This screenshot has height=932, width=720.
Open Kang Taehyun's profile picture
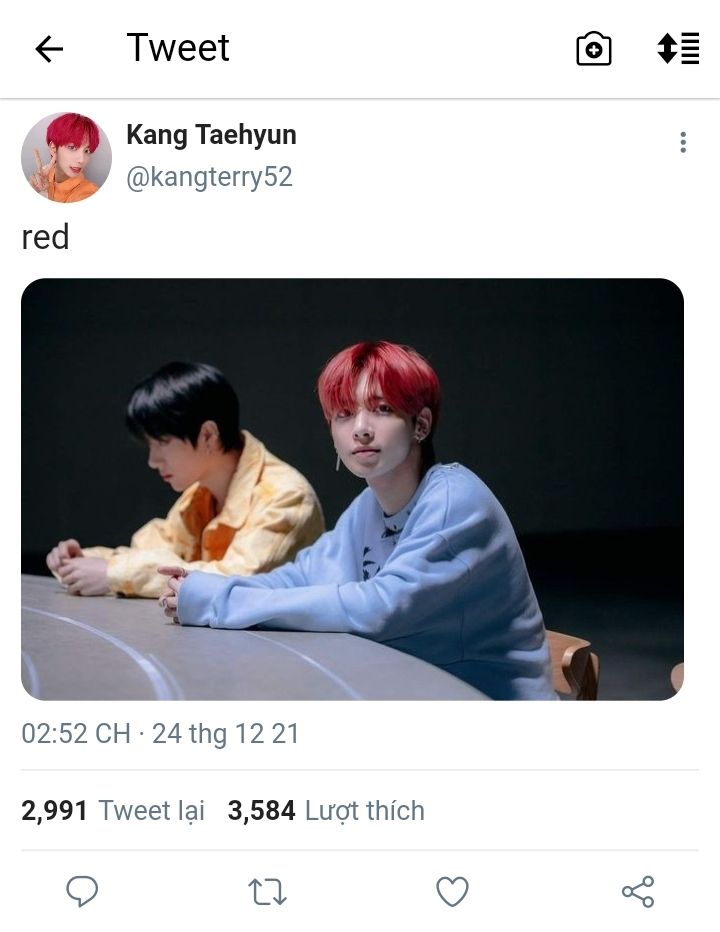coord(66,158)
